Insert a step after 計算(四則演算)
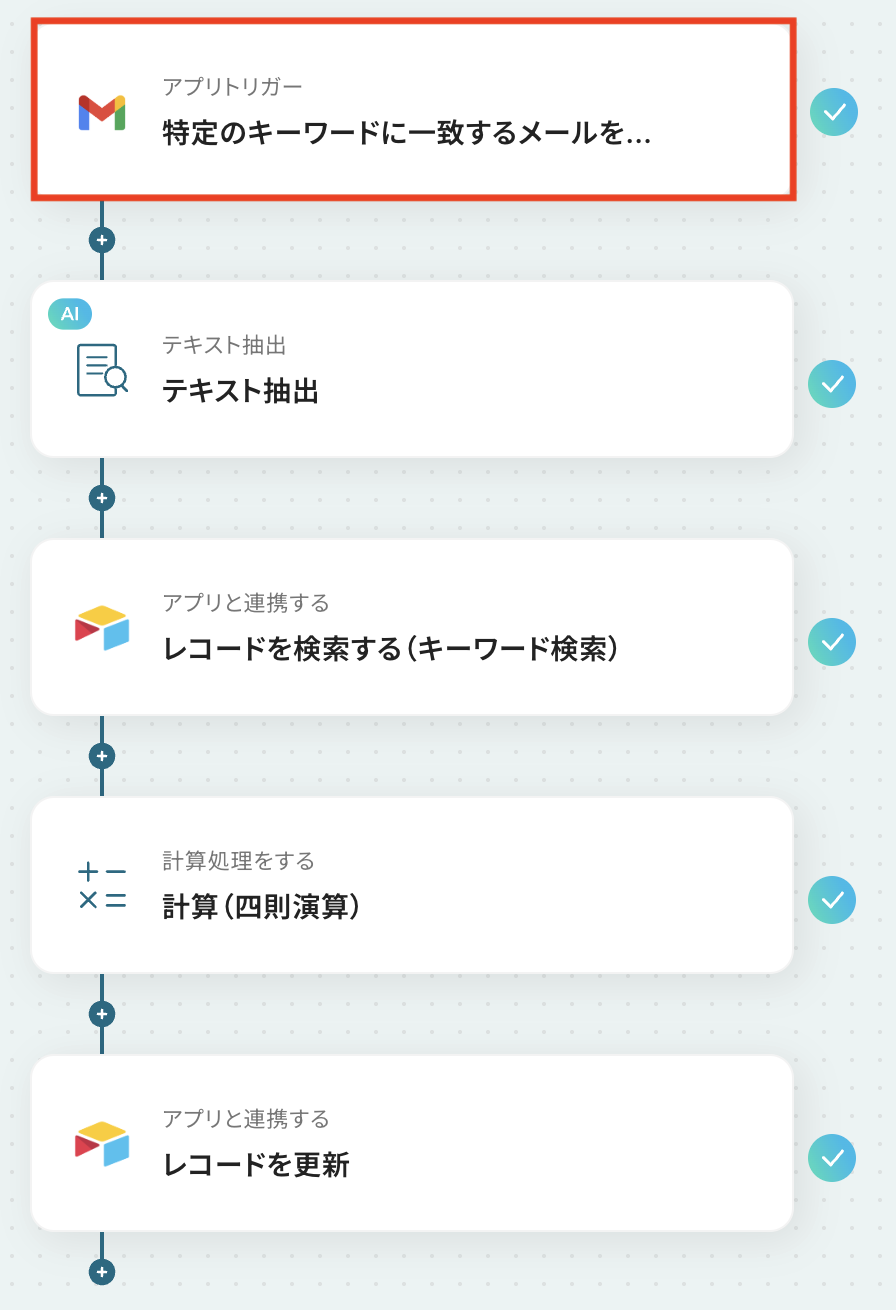 click(102, 1014)
